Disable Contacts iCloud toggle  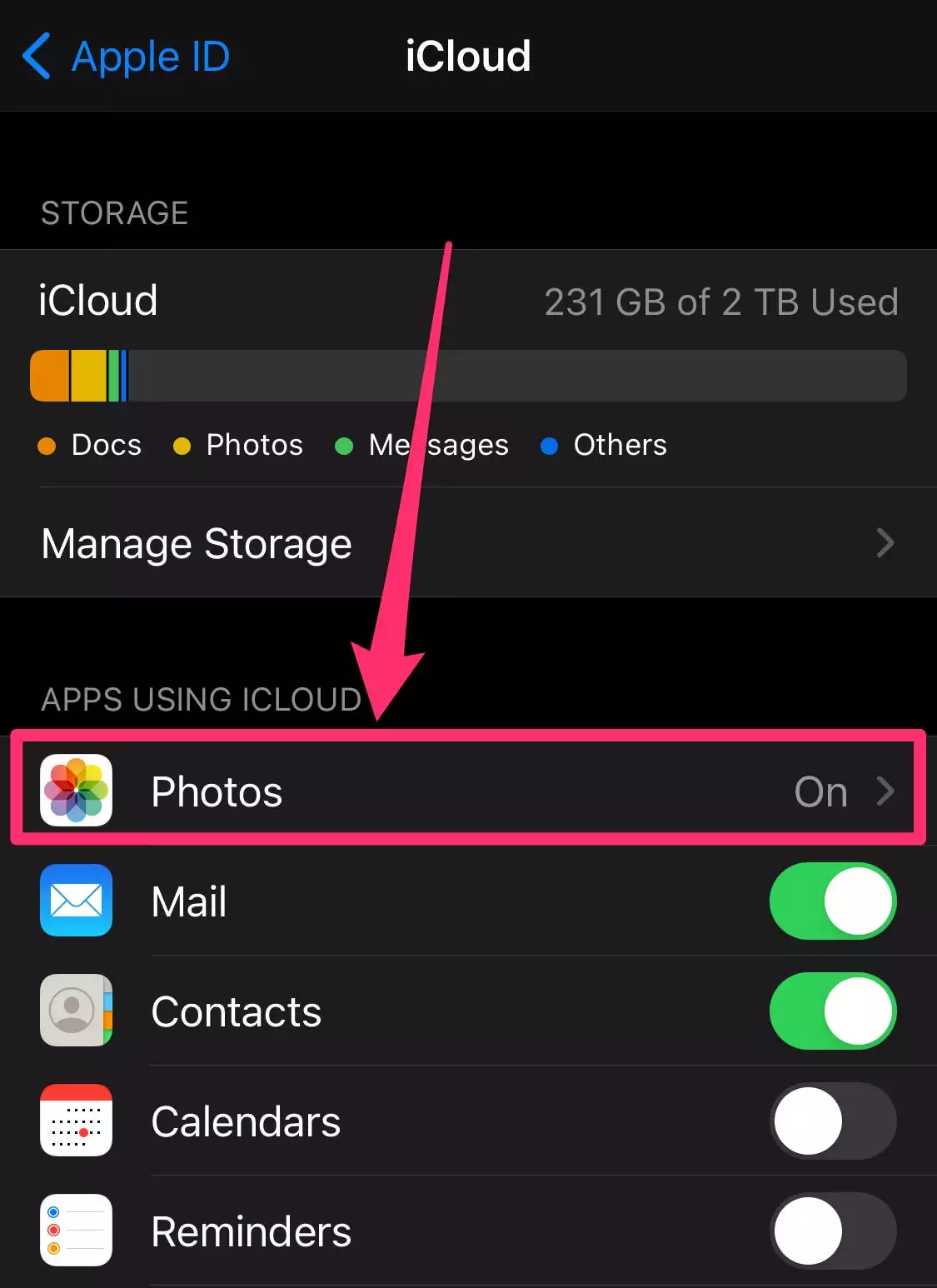(832, 1011)
